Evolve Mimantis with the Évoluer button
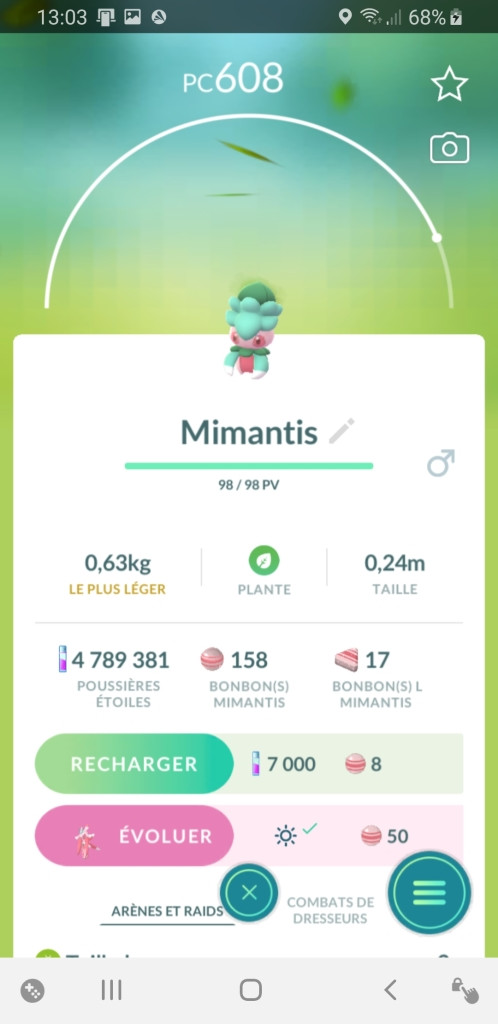The width and height of the screenshot is (498, 1024). tap(134, 836)
